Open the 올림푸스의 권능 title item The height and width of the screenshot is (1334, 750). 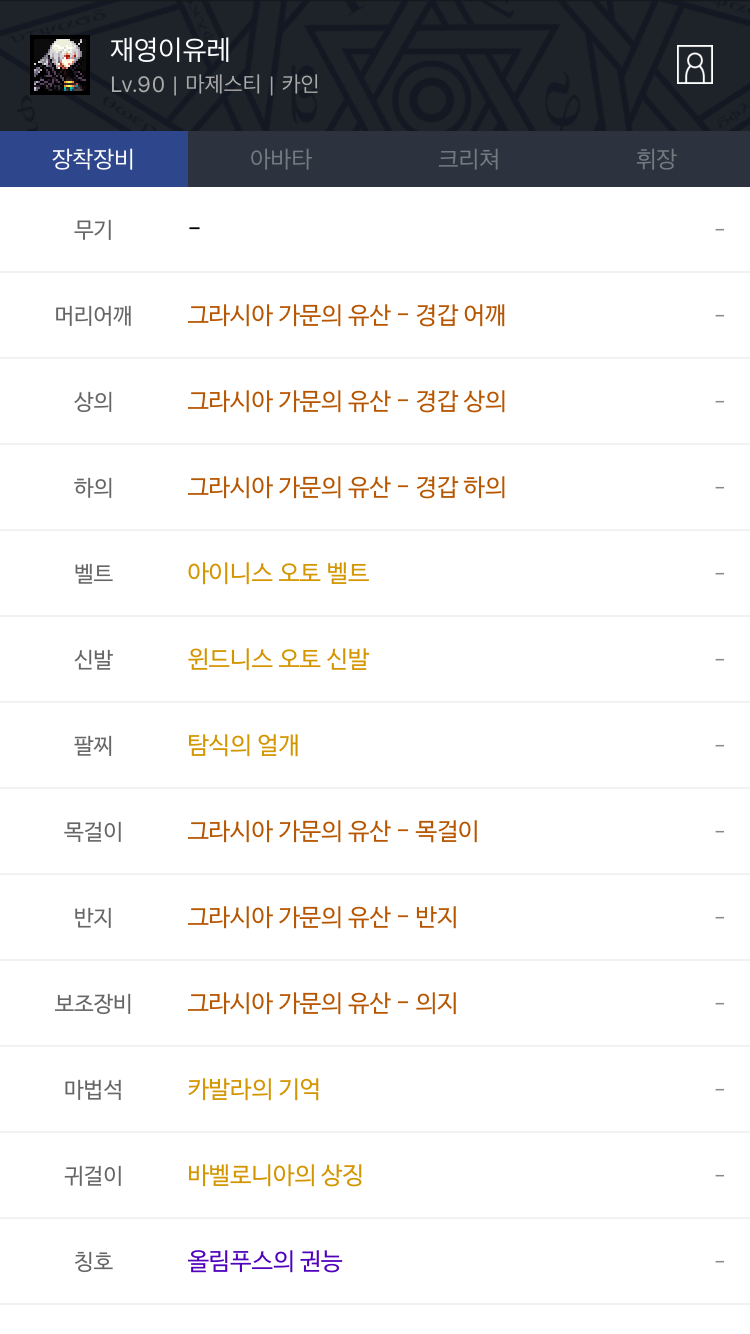[x=265, y=1261]
